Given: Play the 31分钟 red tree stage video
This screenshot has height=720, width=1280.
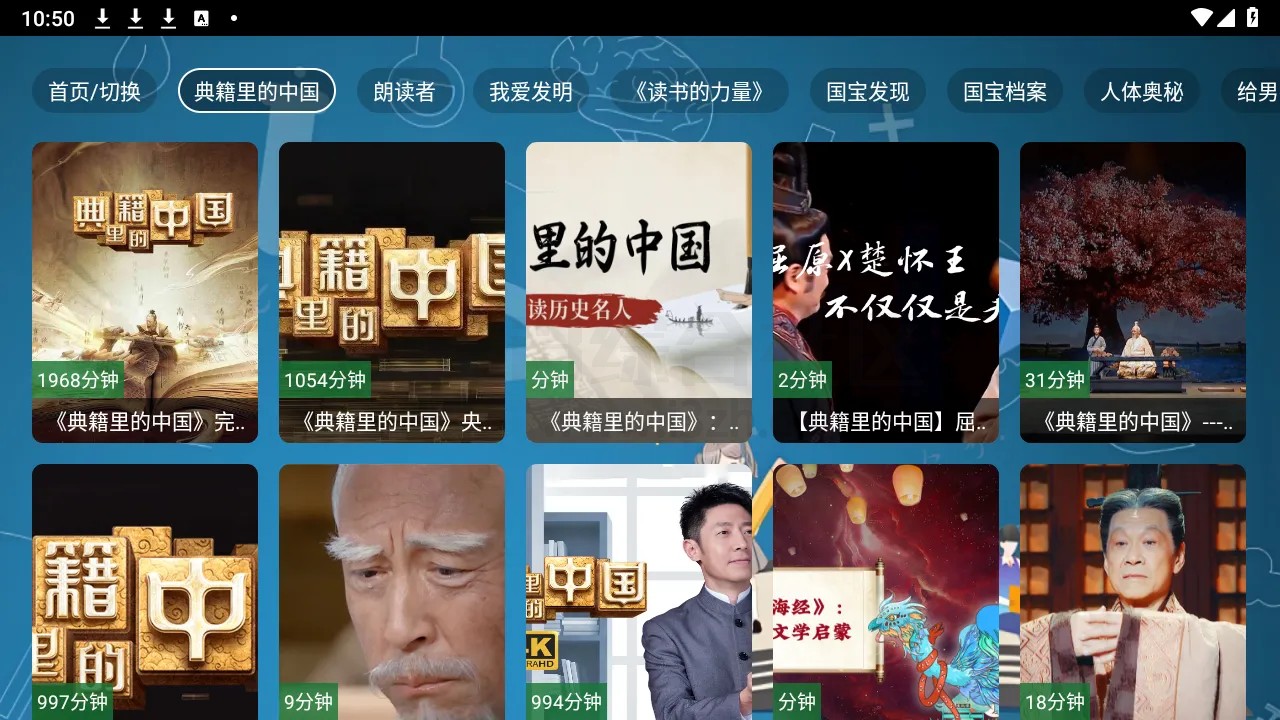Looking at the screenshot, I should click(1133, 290).
